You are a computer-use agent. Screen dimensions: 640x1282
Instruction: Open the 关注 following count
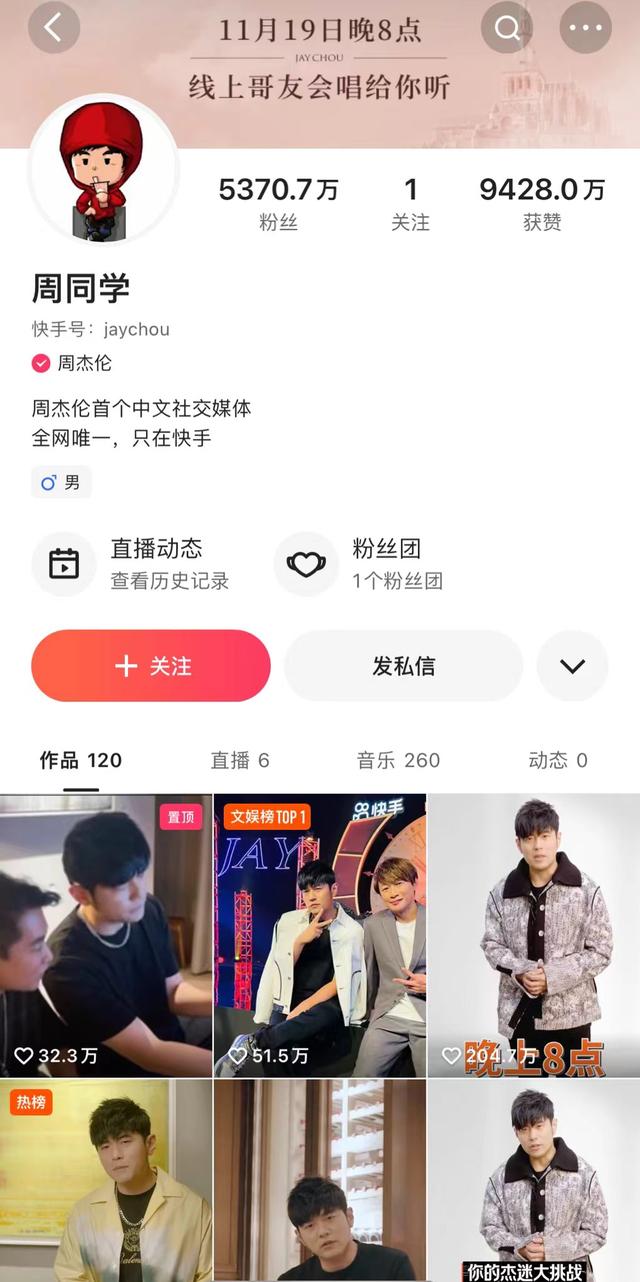pos(410,204)
